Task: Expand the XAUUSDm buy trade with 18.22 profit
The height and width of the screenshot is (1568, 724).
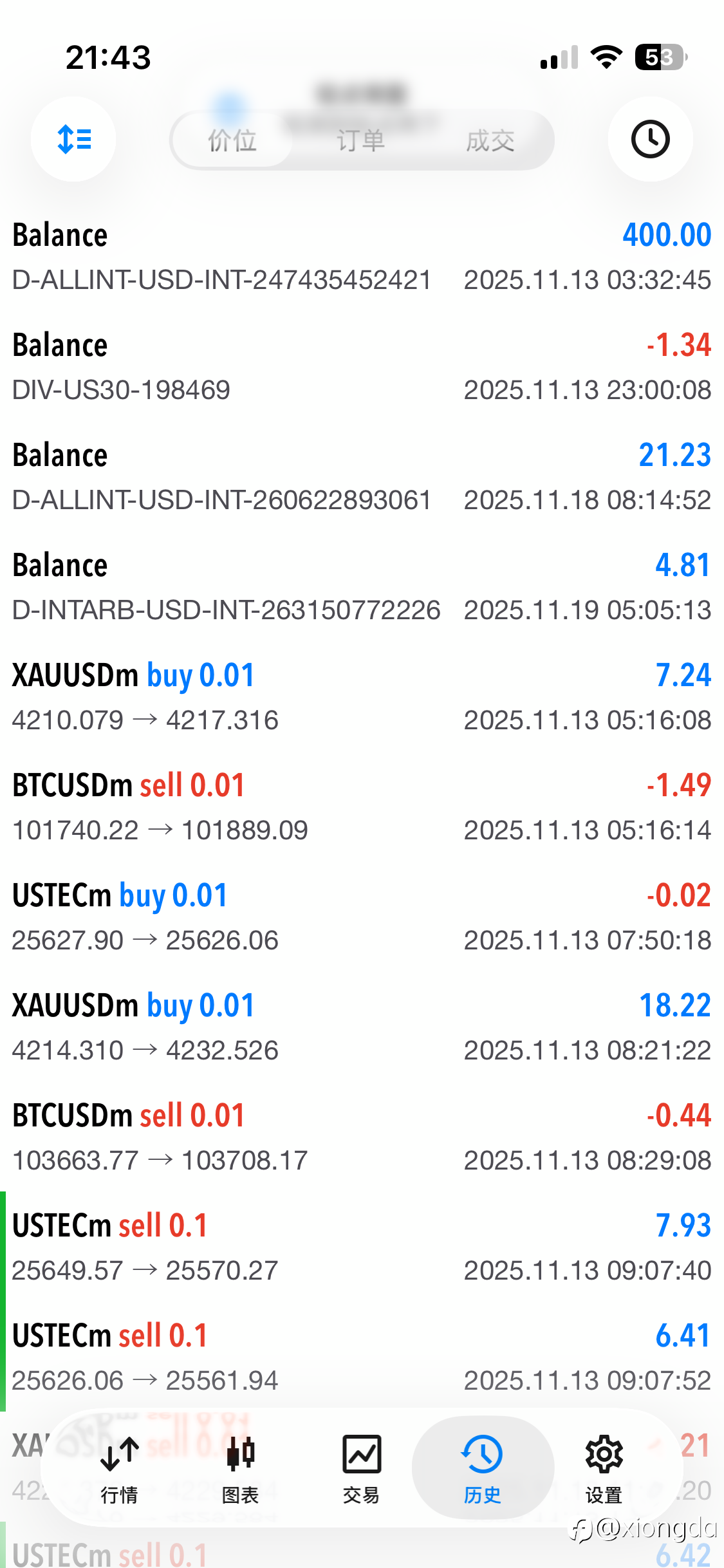Action: [x=362, y=1027]
